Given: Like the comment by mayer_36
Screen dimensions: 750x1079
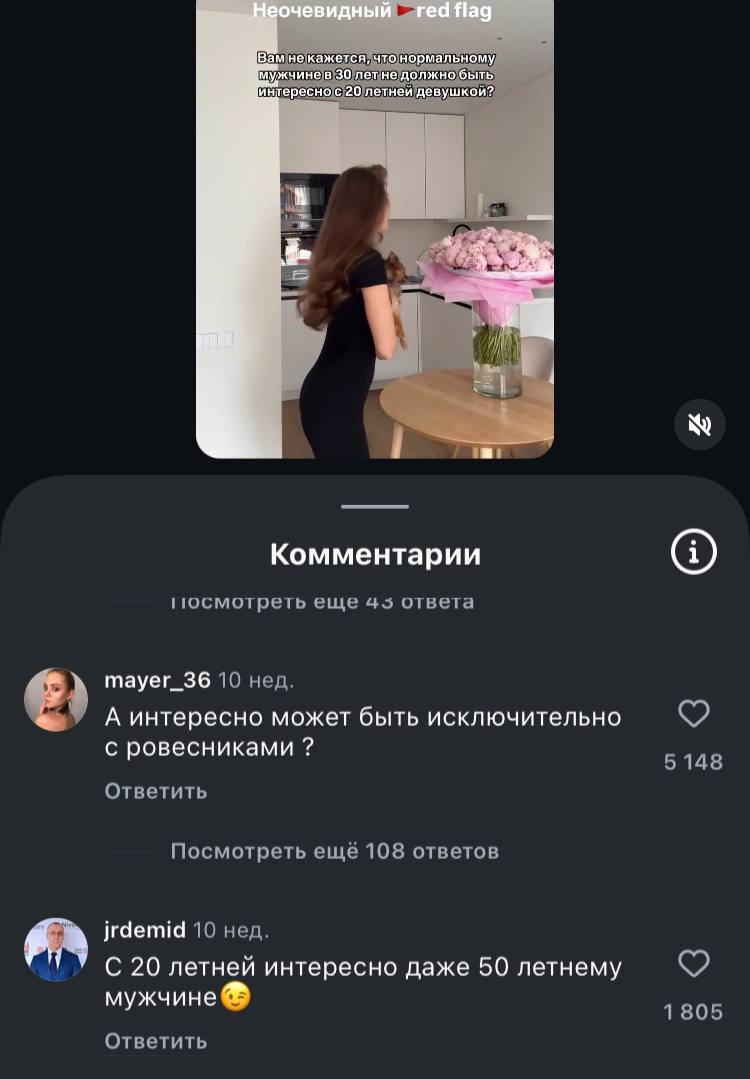Looking at the screenshot, I should (693, 714).
